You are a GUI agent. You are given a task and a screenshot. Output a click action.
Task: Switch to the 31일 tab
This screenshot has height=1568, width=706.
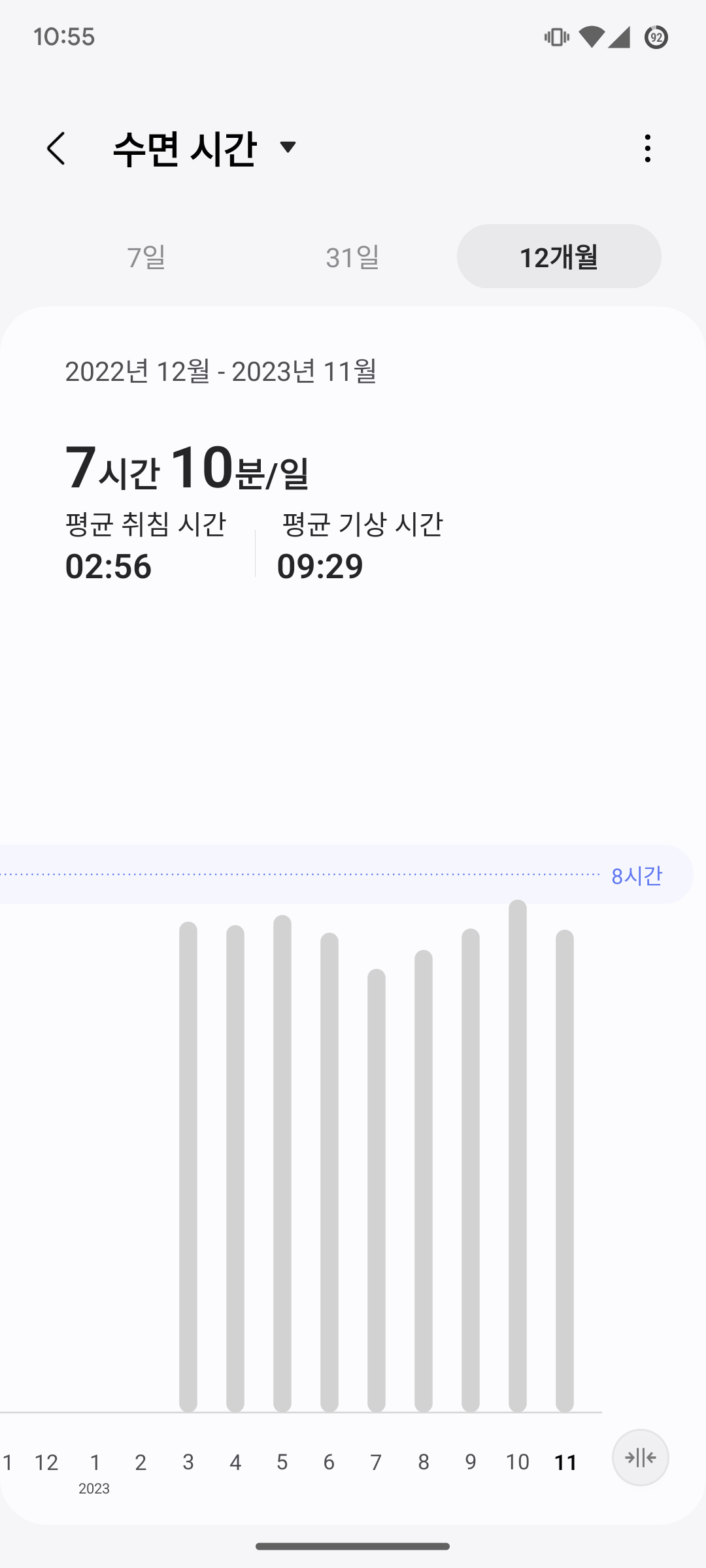[x=353, y=256]
